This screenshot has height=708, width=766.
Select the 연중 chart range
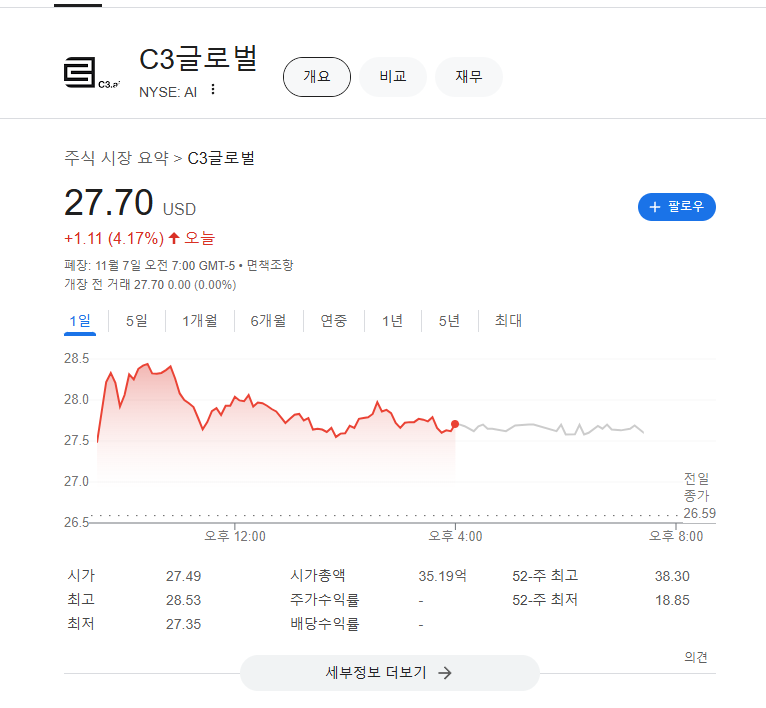[x=334, y=321]
